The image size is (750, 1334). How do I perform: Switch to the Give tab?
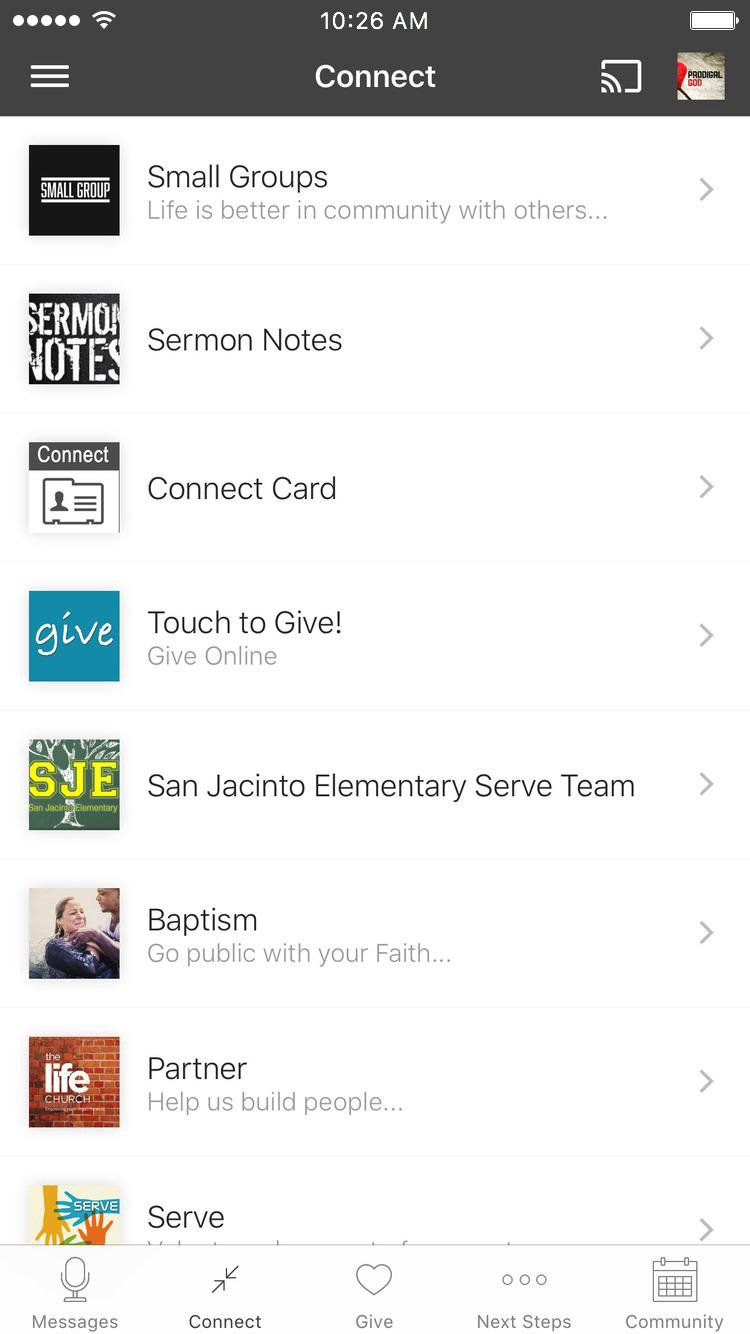374,1293
